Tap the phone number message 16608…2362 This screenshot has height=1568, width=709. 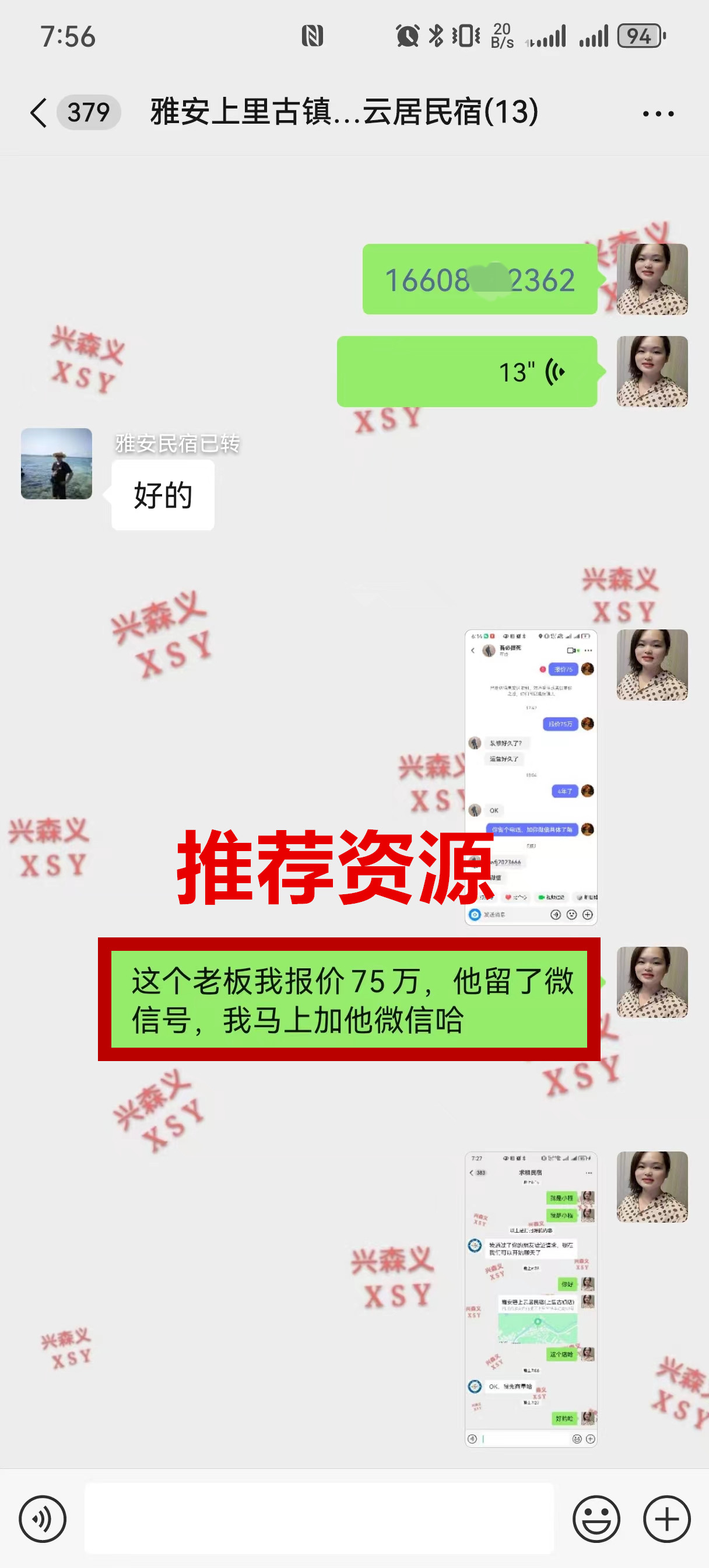click(479, 279)
